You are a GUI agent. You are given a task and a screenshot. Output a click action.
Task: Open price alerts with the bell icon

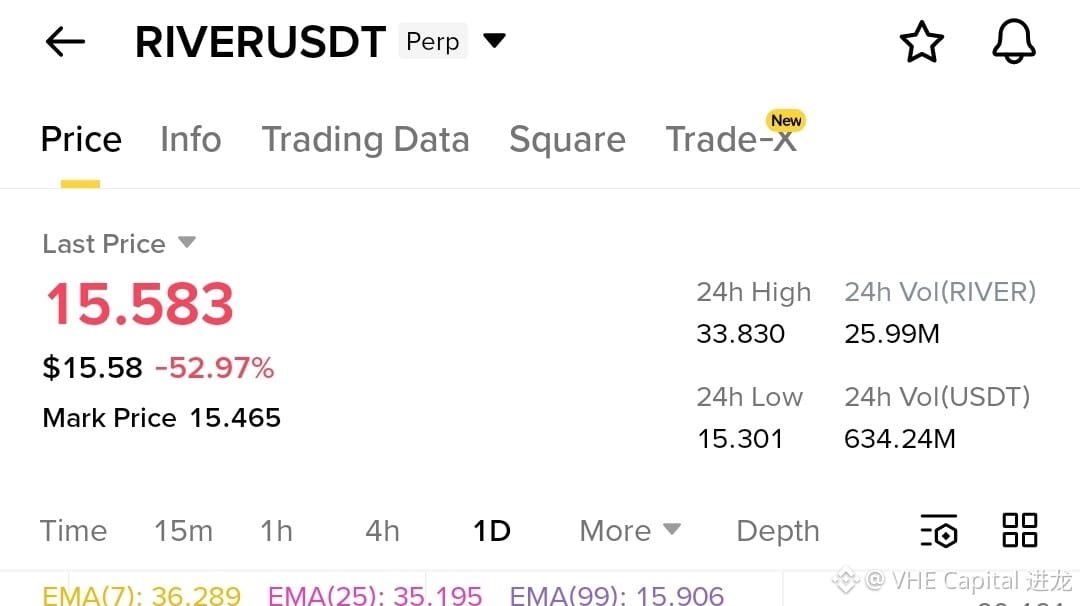1013,42
